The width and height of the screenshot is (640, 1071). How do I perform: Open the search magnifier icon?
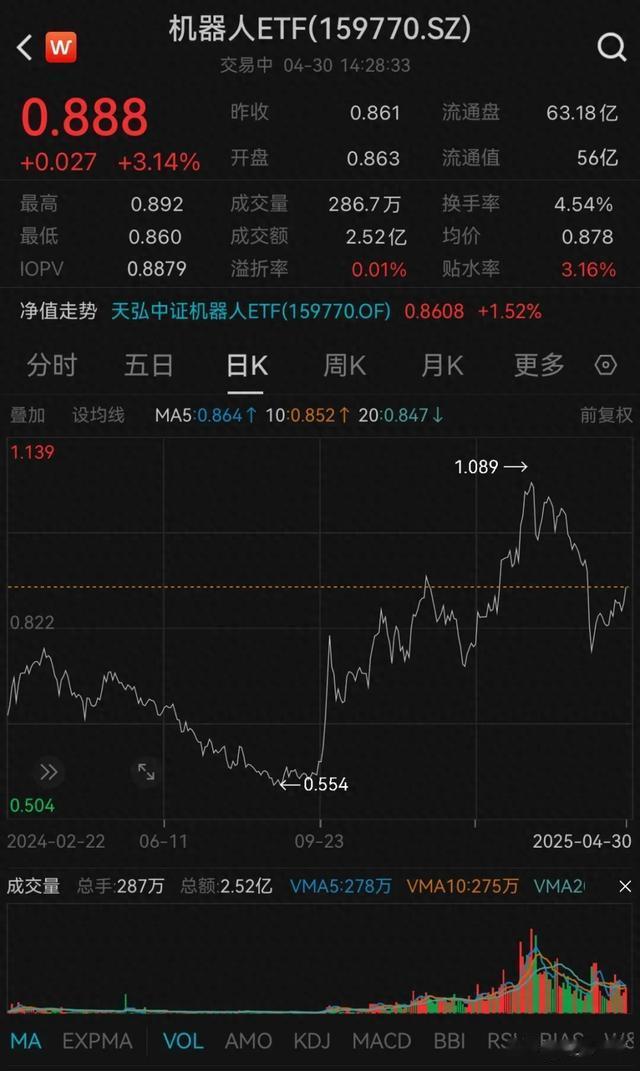pyautogui.click(x=611, y=47)
